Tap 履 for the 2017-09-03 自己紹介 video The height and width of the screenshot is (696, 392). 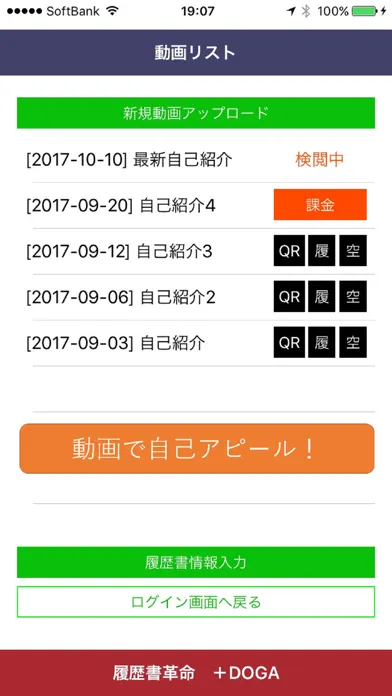click(x=321, y=342)
